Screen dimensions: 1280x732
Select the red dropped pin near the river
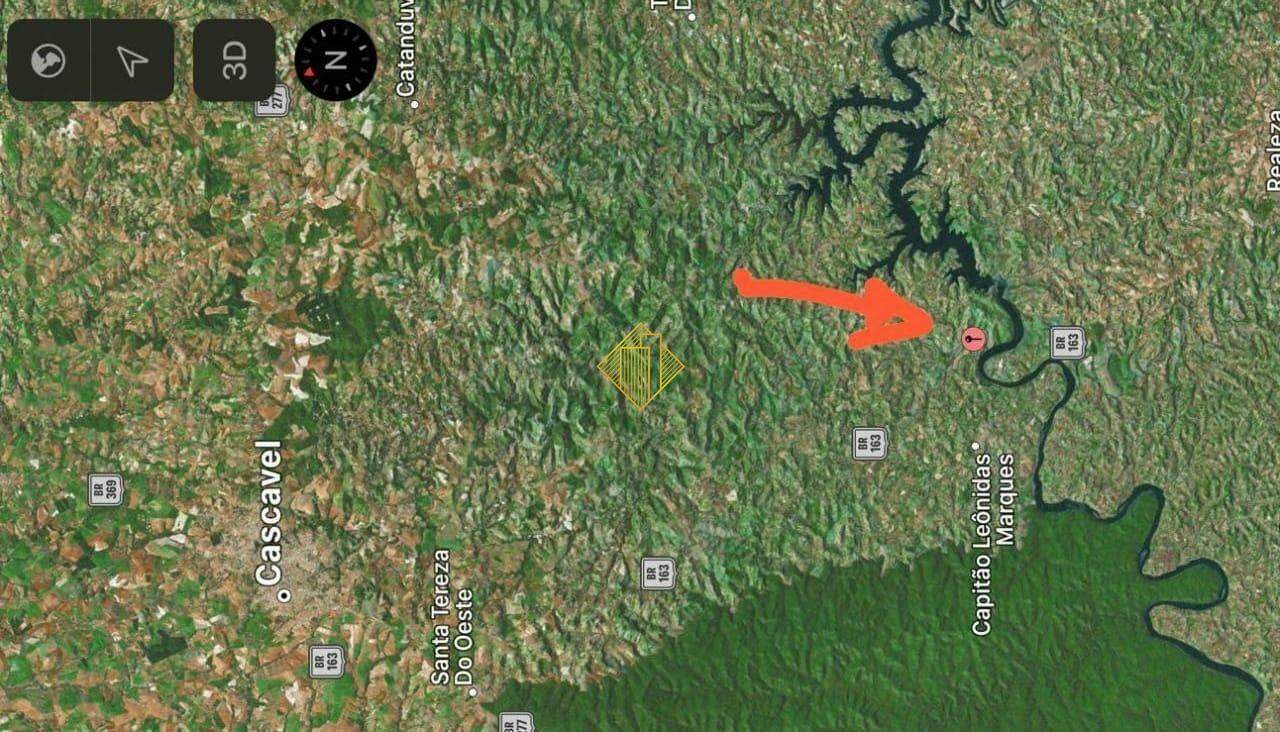point(972,340)
